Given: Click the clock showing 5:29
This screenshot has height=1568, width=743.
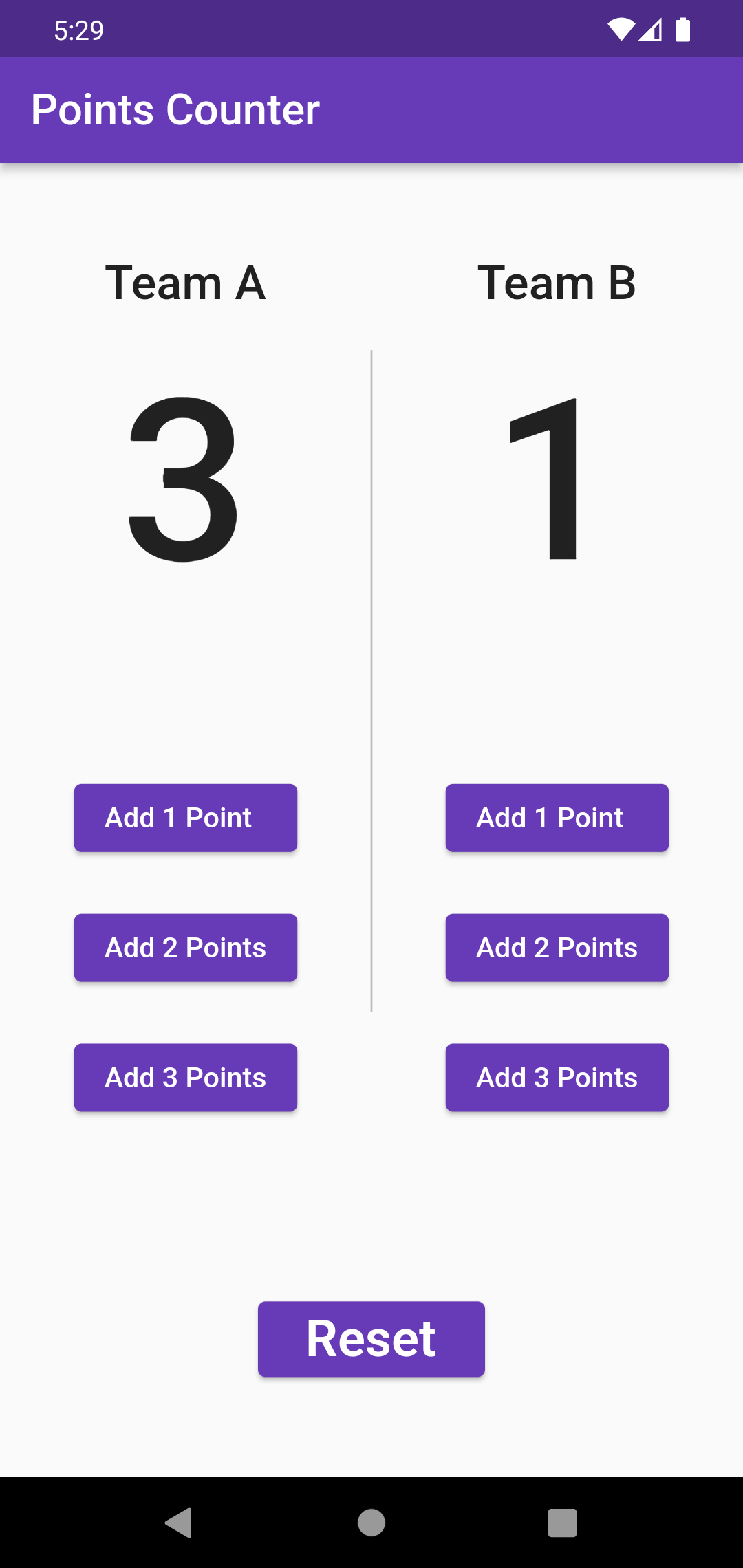Looking at the screenshot, I should click(80, 30).
